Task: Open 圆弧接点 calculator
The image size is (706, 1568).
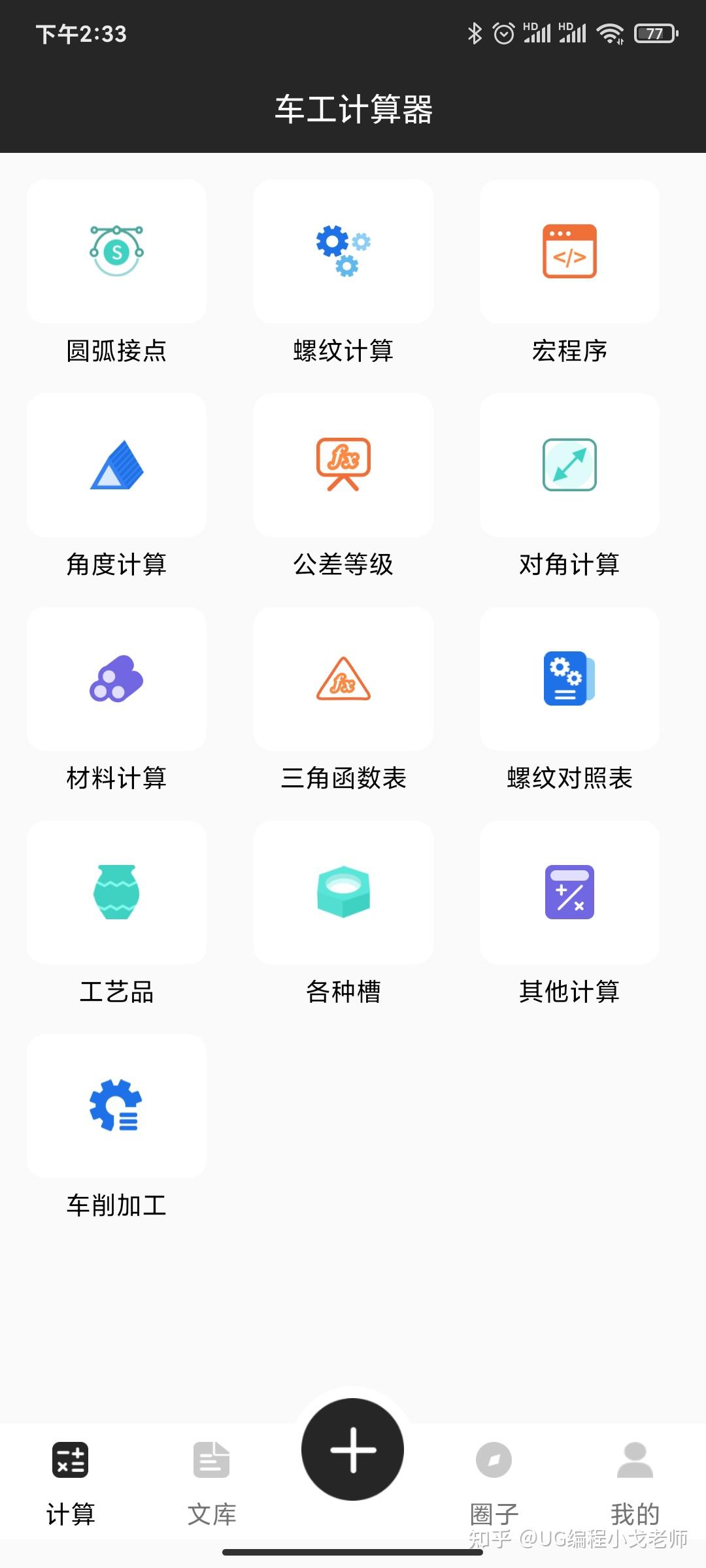Action: point(116,252)
